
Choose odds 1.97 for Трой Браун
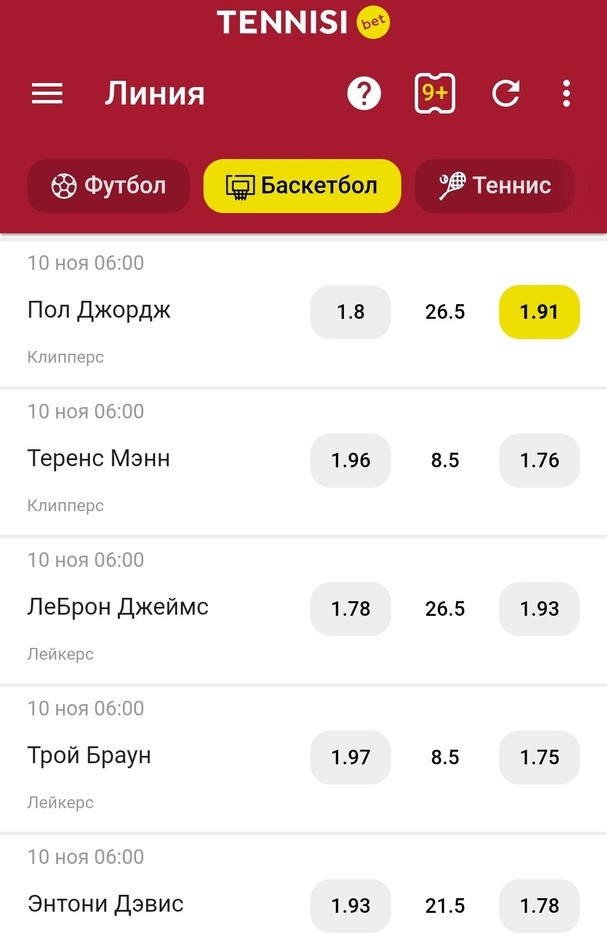tap(350, 757)
